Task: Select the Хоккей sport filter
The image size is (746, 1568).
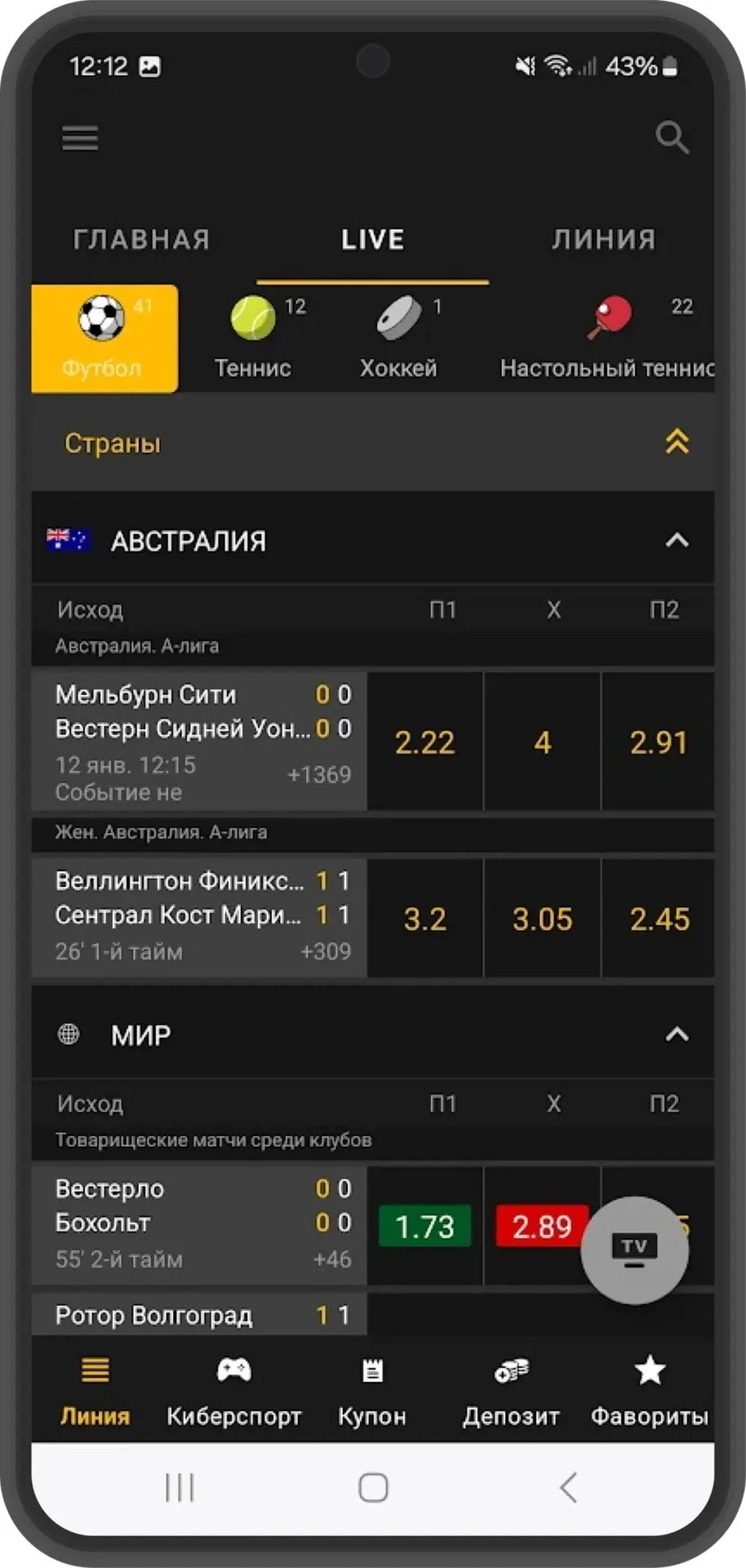Action: pos(398,338)
